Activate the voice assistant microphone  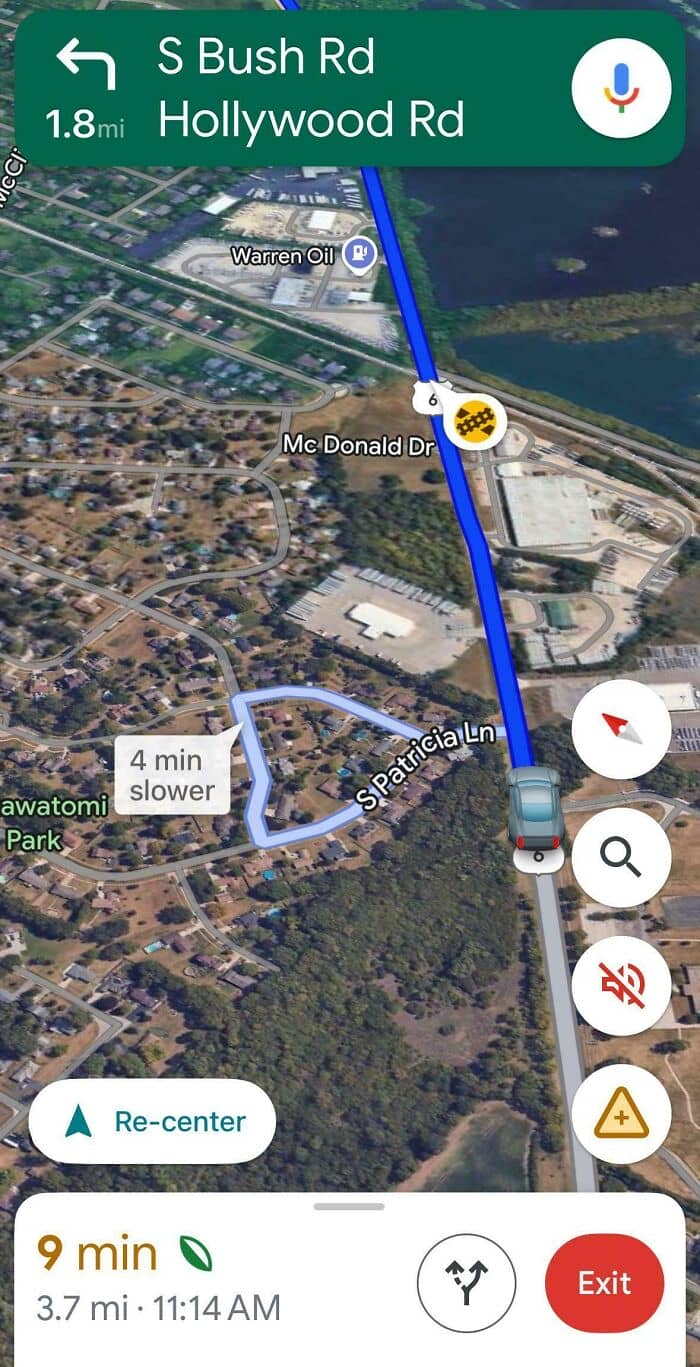click(x=621, y=88)
